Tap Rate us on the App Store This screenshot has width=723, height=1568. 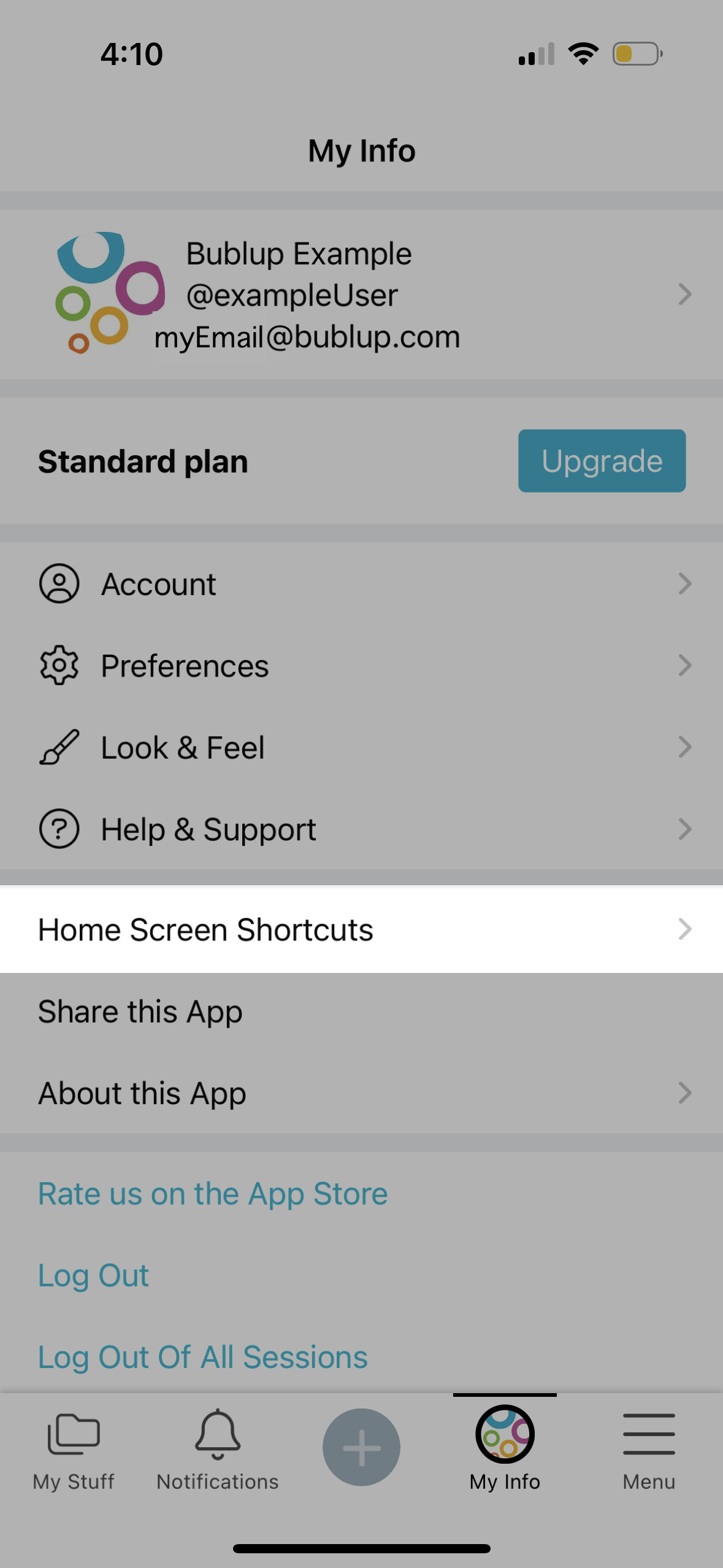pos(213,1194)
